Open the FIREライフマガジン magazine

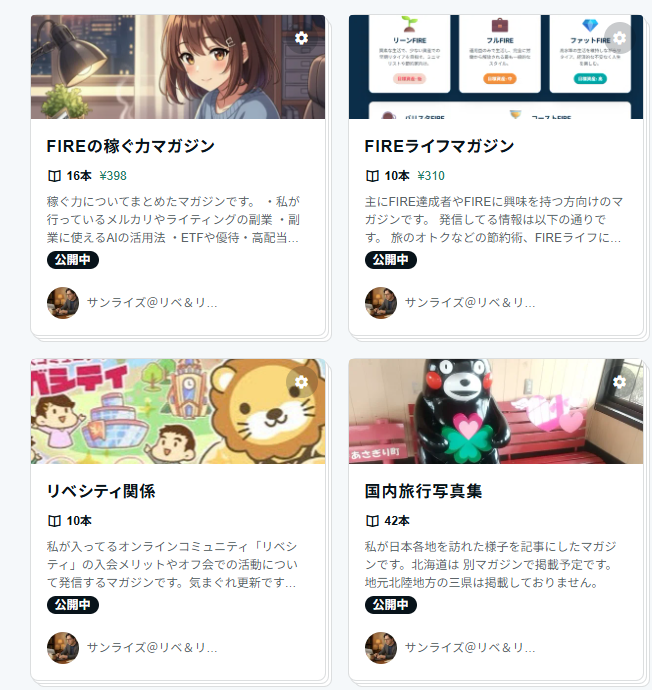439,146
